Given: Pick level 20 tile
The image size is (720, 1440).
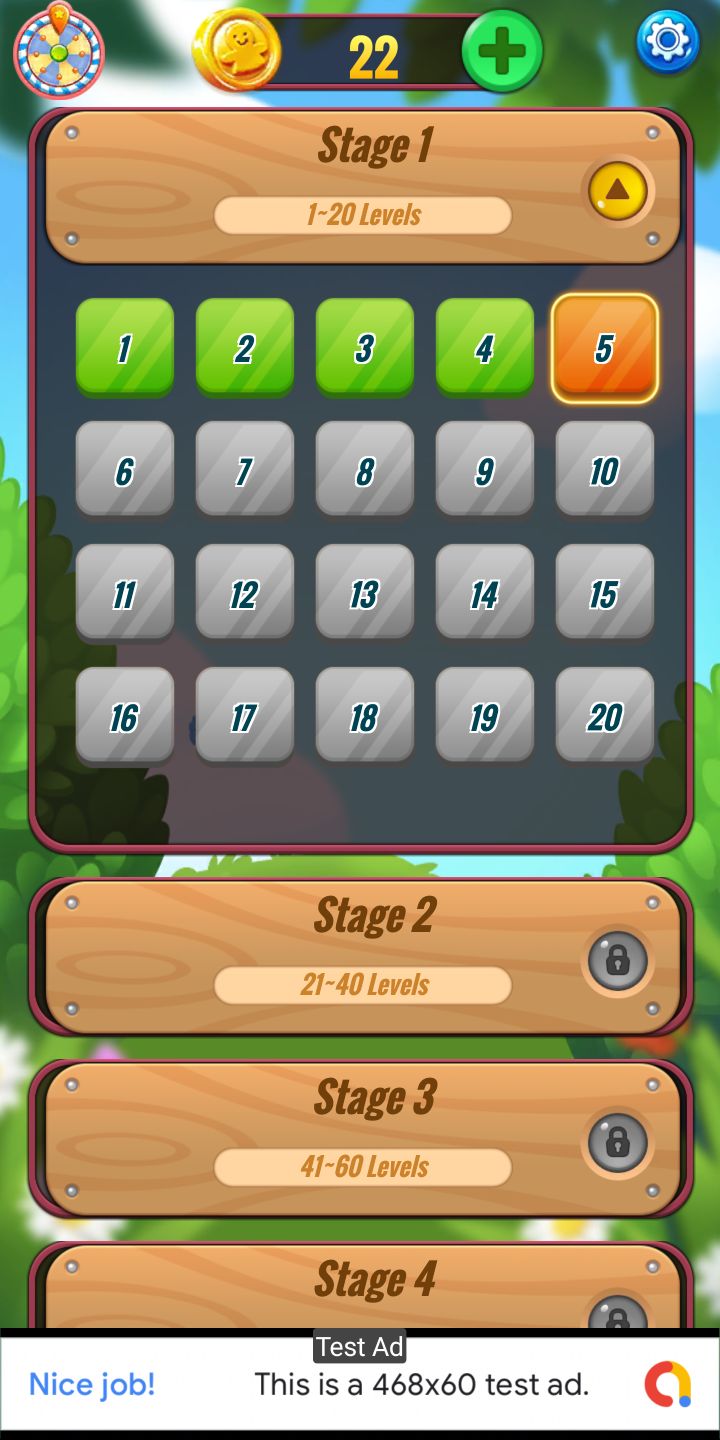Looking at the screenshot, I should (604, 716).
